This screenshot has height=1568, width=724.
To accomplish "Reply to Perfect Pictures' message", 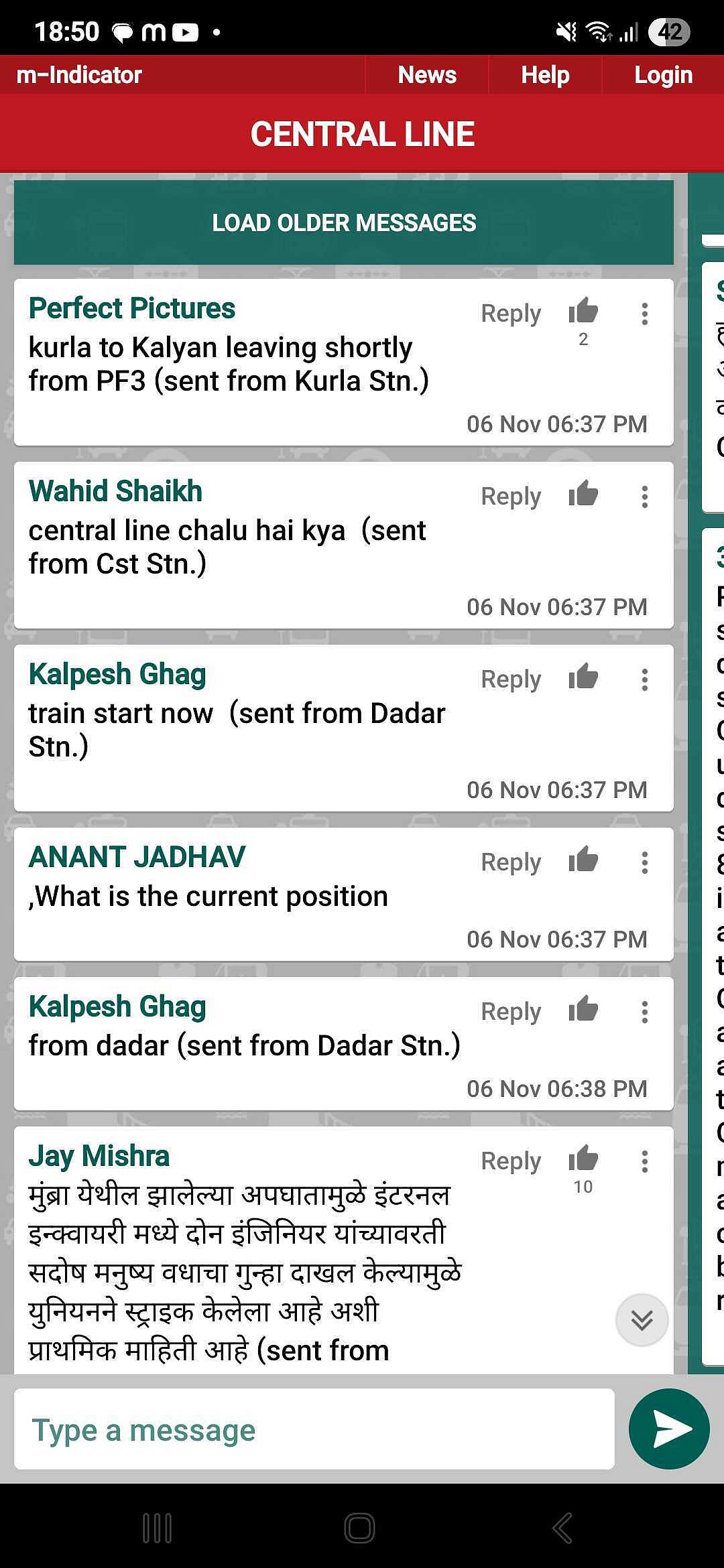I will [x=511, y=313].
